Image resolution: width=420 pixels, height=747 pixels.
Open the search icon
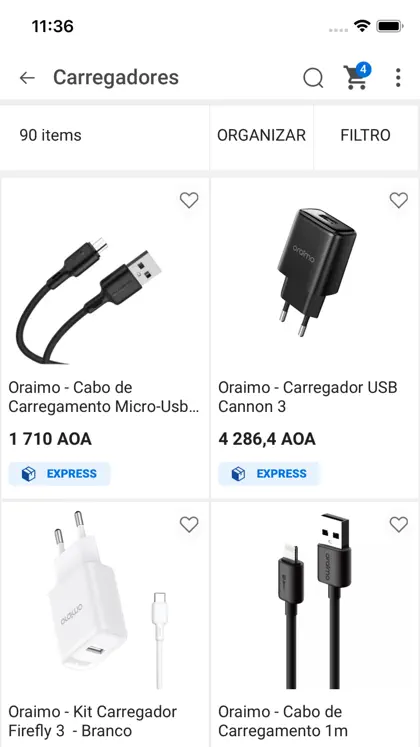pyautogui.click(x=313, y=78)
